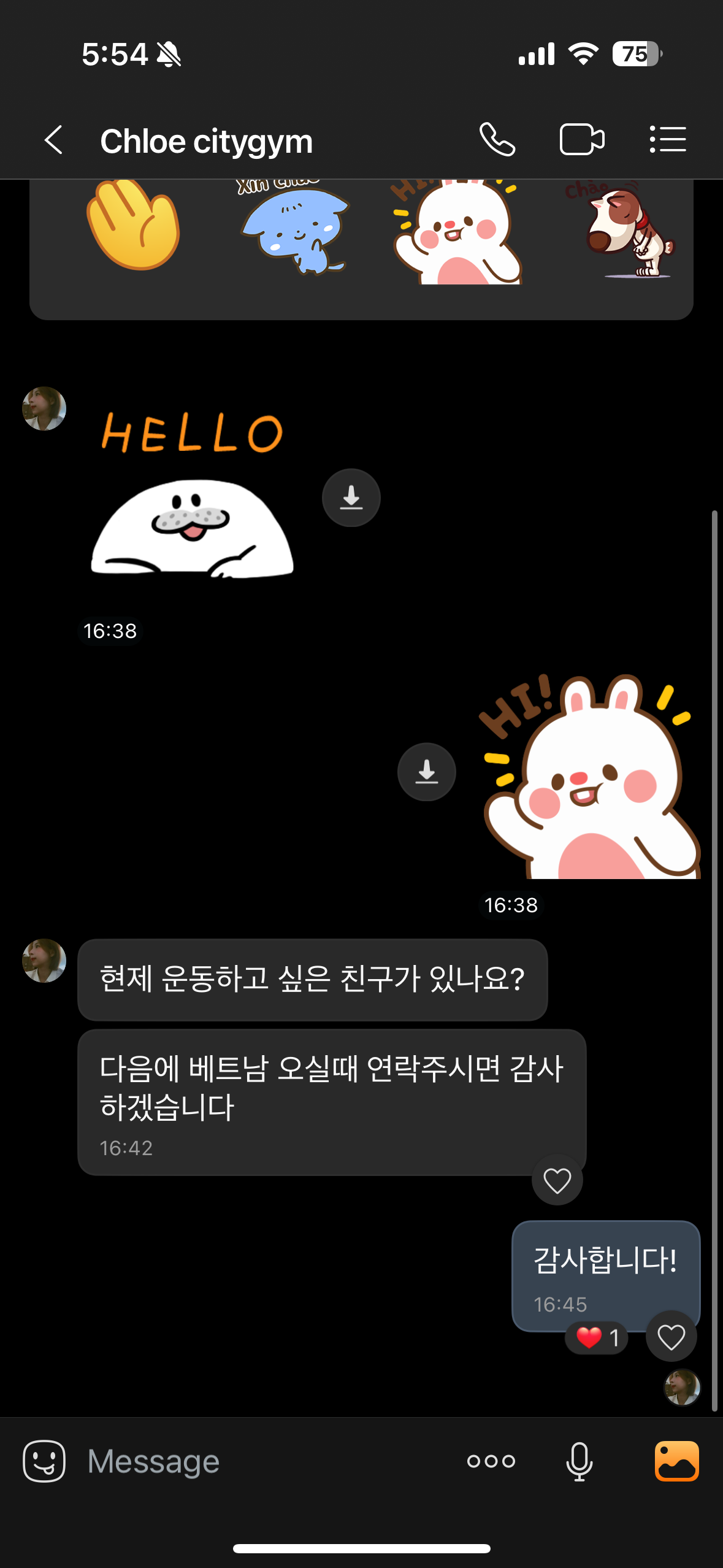Viewport: 723px width, 1568px height.
Task: Start a voice call with Chloe citygym
Action: [x=497, y=140]
